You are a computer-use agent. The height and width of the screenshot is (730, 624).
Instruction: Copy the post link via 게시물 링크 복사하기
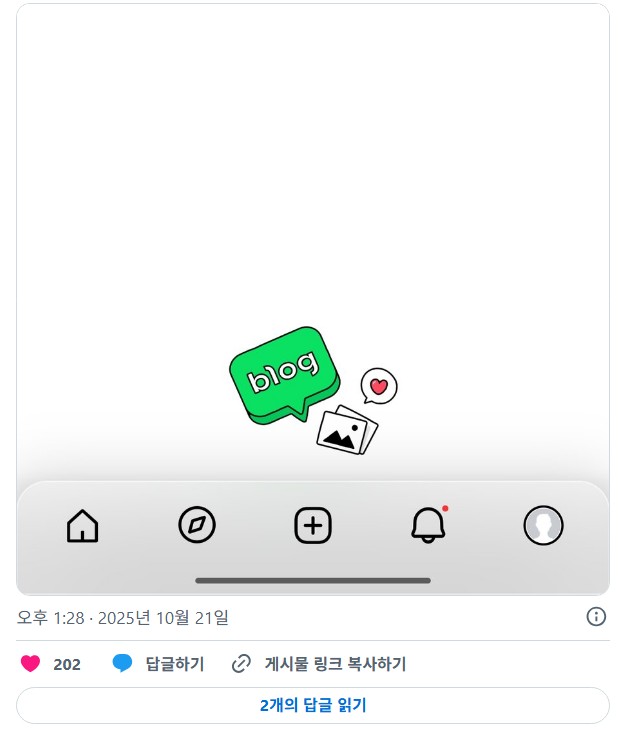pyautogui.click(x=319, y=664)
